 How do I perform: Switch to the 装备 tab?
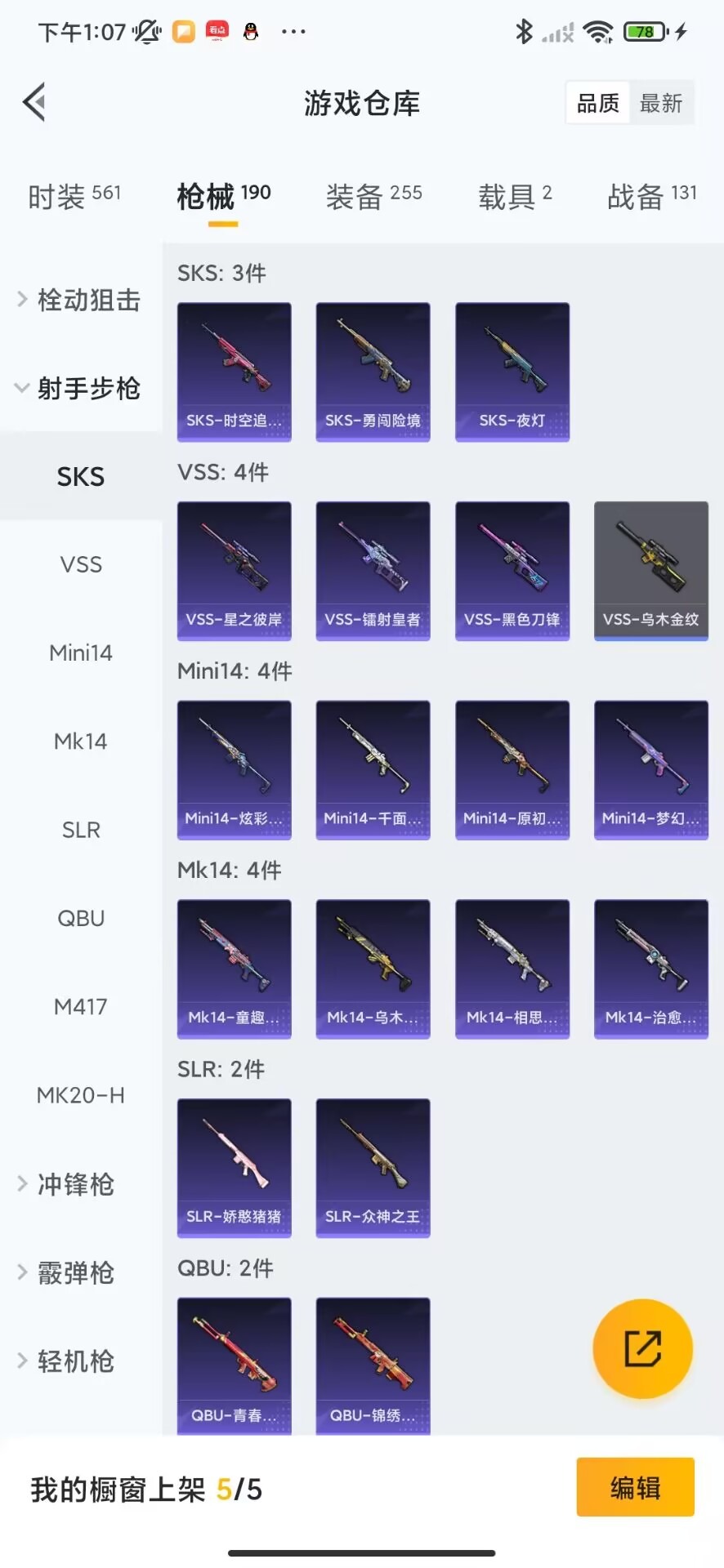[373, 196]
